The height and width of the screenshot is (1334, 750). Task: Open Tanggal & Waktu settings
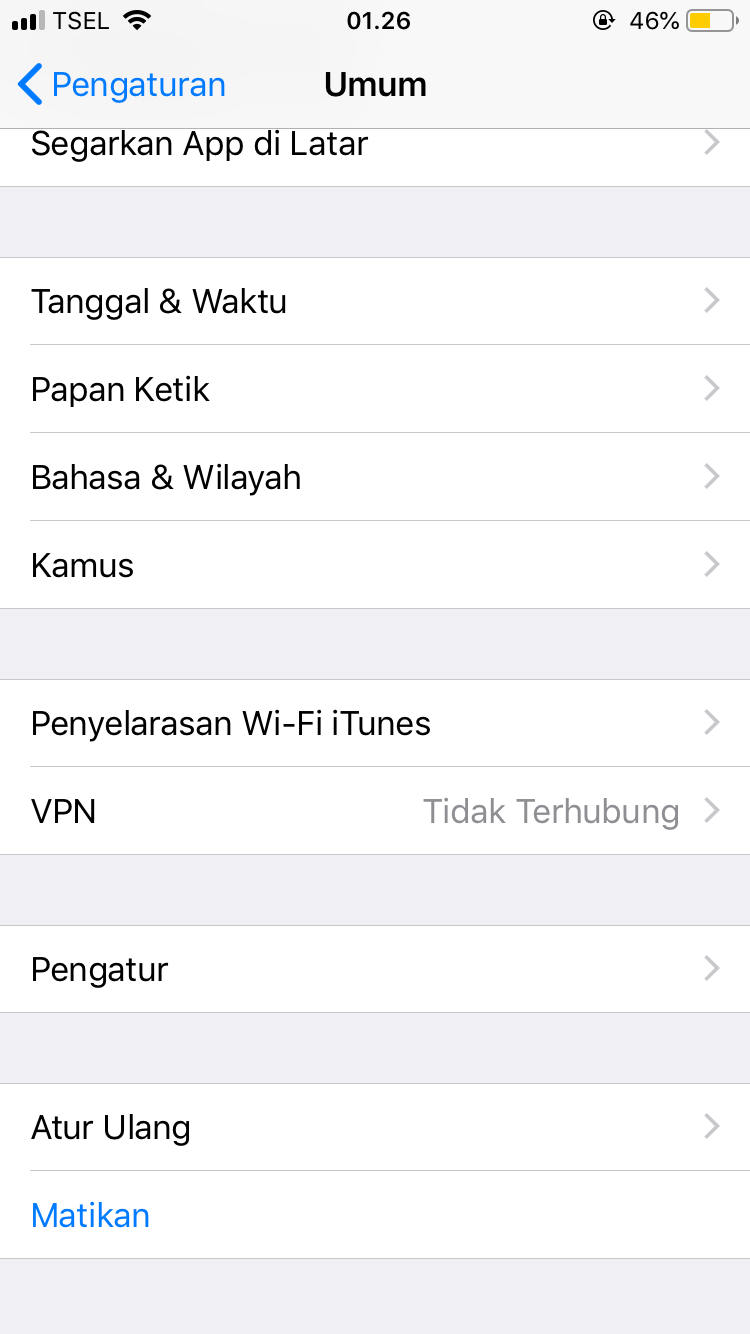[375, 301]
